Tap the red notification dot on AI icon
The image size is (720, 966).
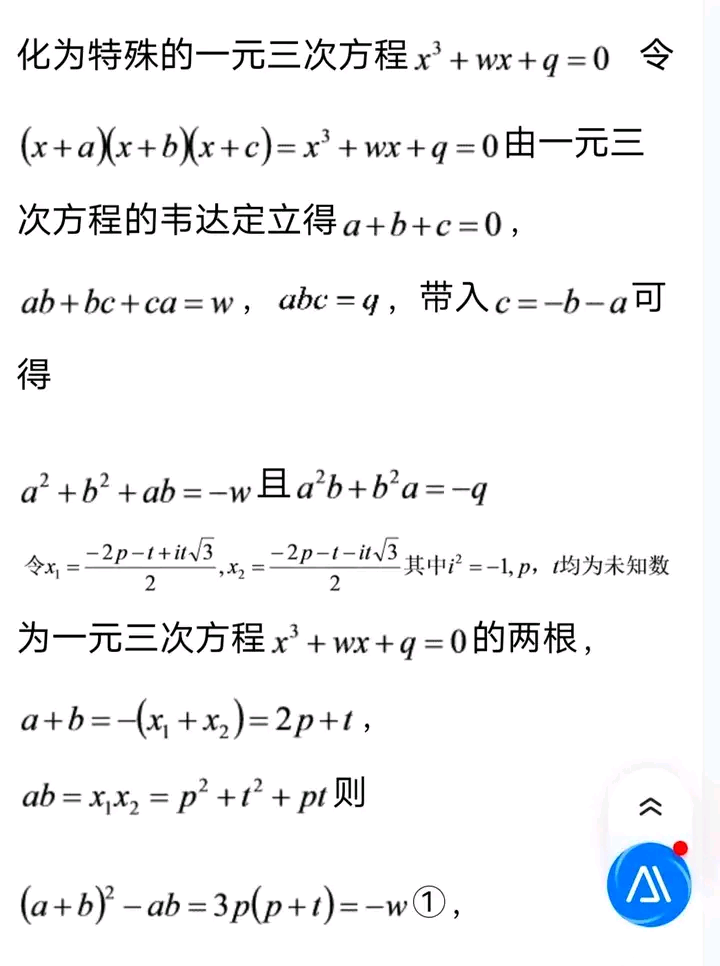681,848
